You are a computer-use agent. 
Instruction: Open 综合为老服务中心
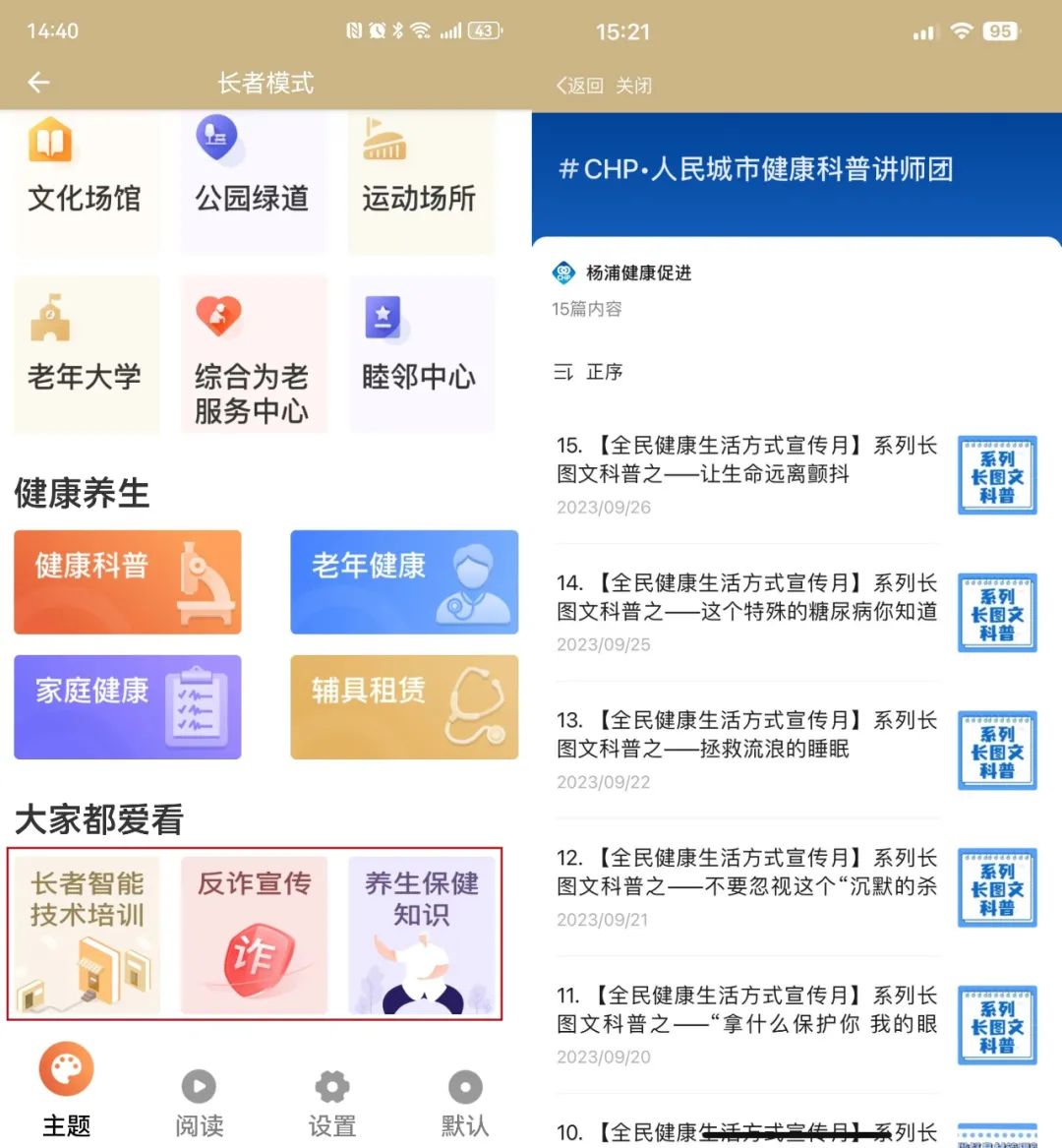click(x=252, y=356)
